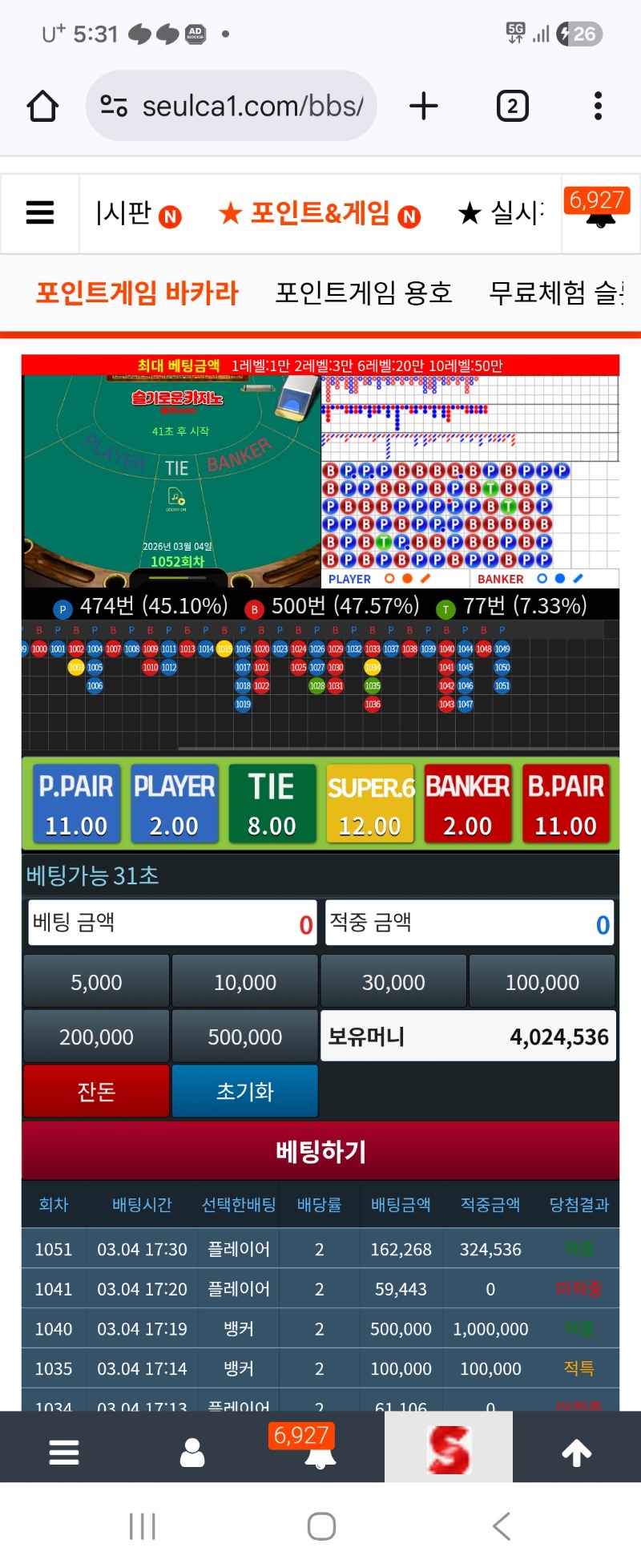641x1568 pixels.
Task: Select the P.PAIR 11.00 bet option
Action: pyautogui.click(x=76, y=803)
